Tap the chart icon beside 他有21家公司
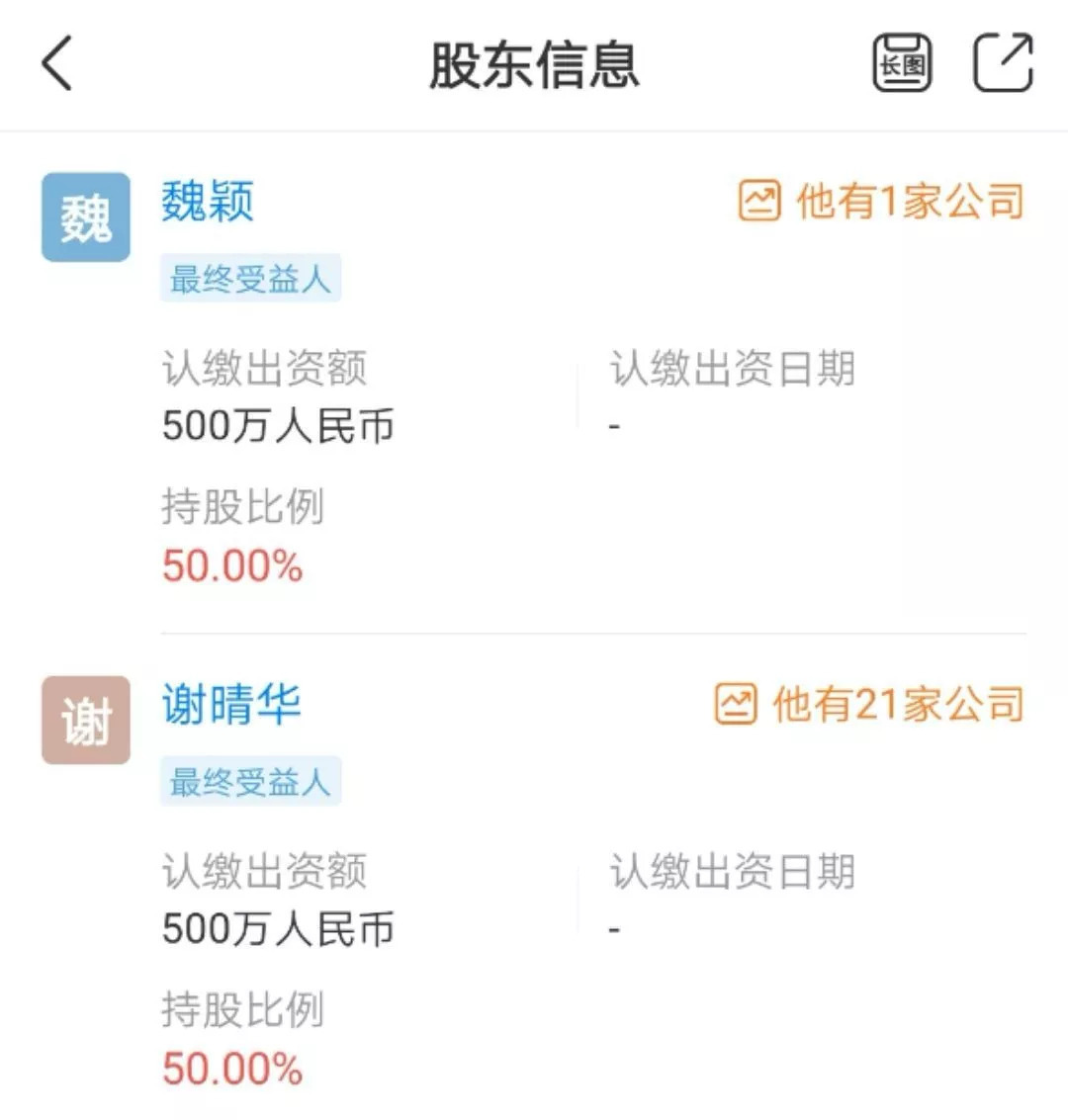The width and height of the screenshot is (1068, 1120). (x=738, y=704)
